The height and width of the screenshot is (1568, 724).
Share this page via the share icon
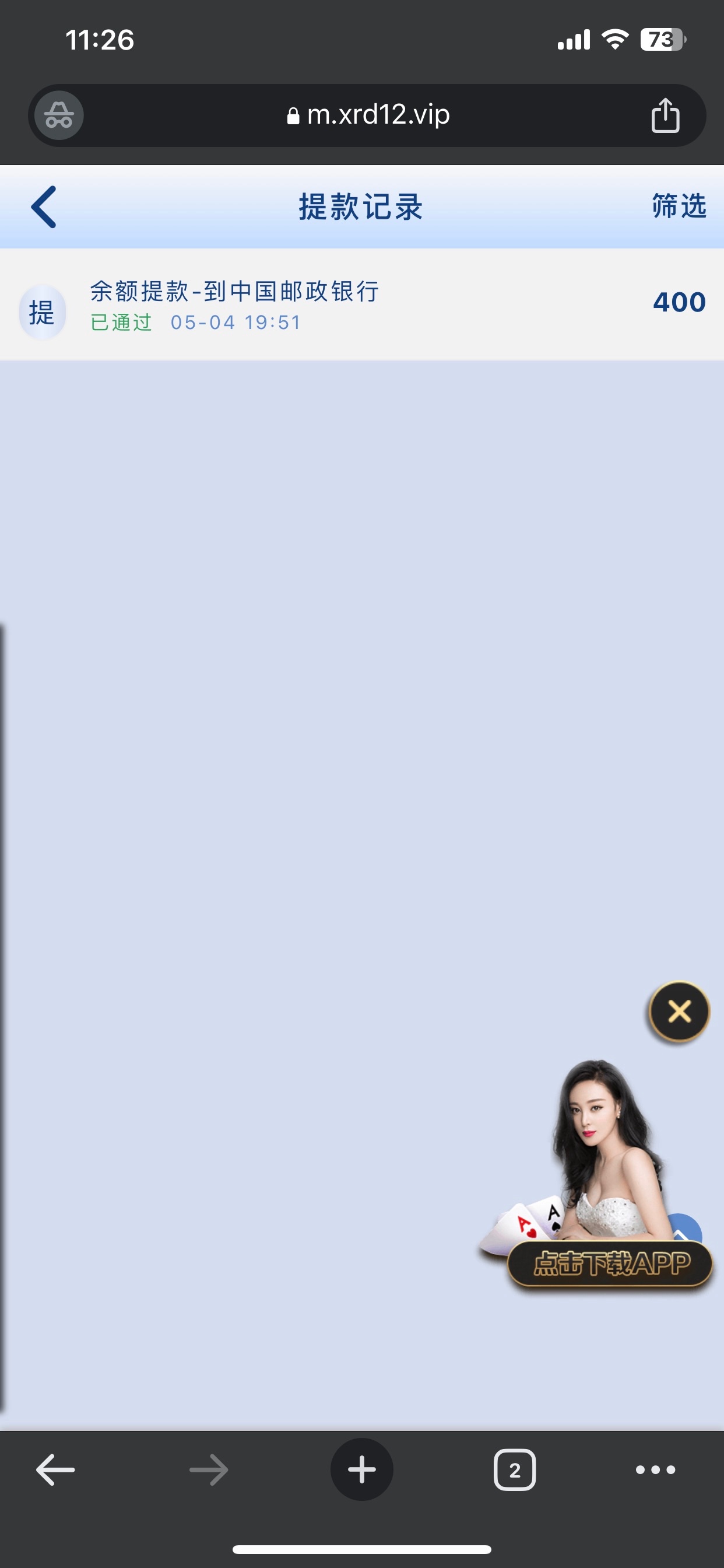coord(665,115)
